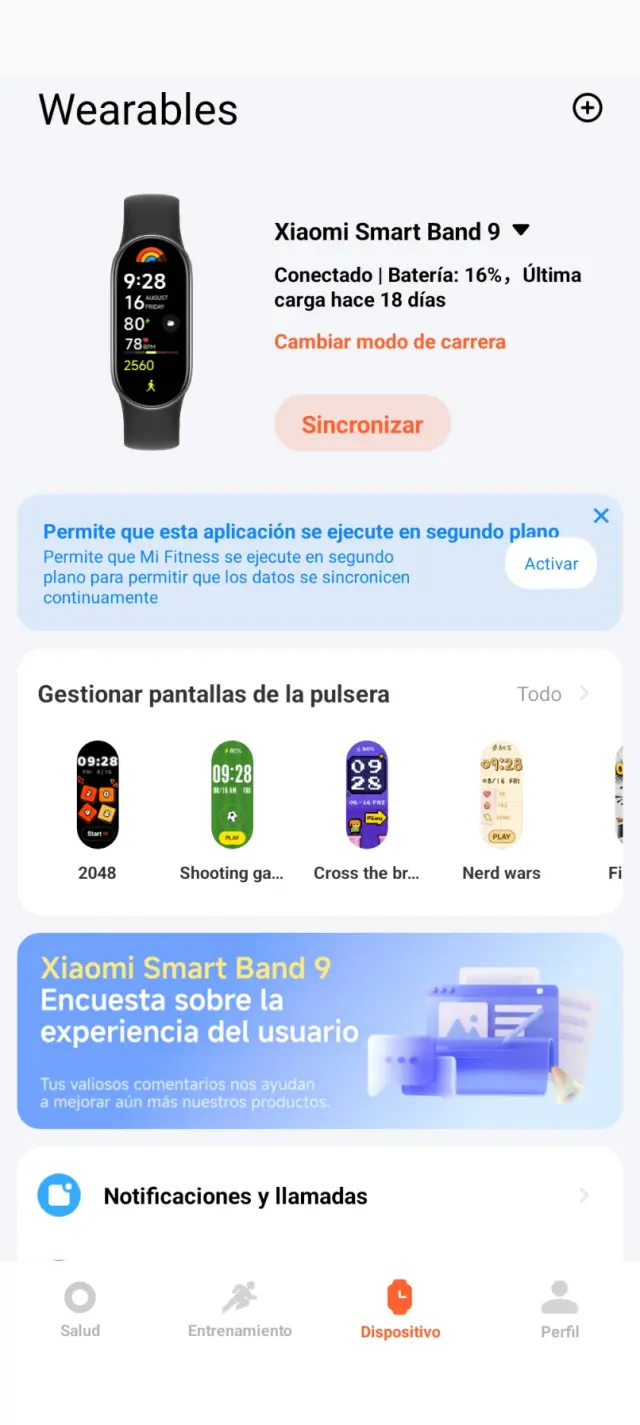Go to the Perfil tab
Screen dimensions: 640x1425
pyautogui.click(x=560, y=1310)
